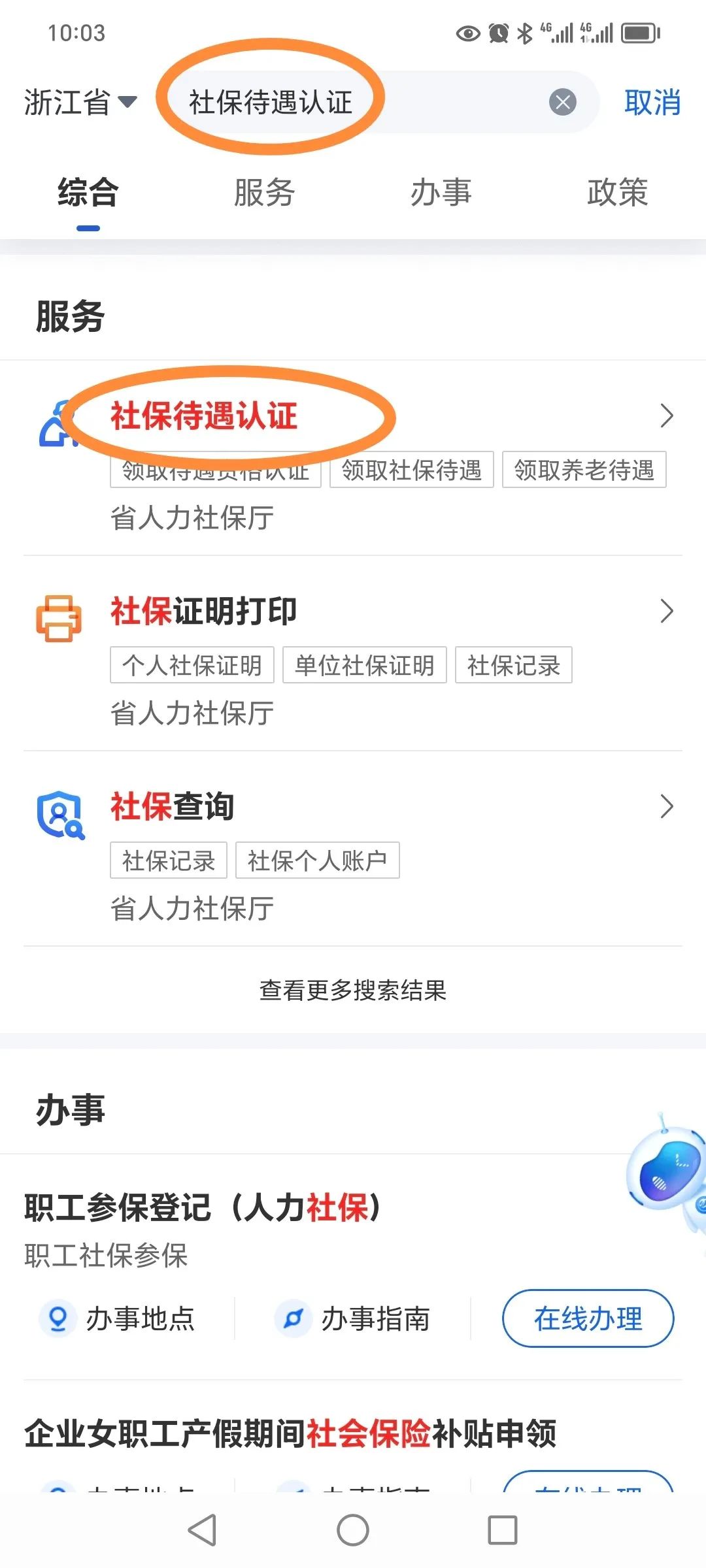
Task: Switch to the 政策 tab
Action: (x=617, y=191)
